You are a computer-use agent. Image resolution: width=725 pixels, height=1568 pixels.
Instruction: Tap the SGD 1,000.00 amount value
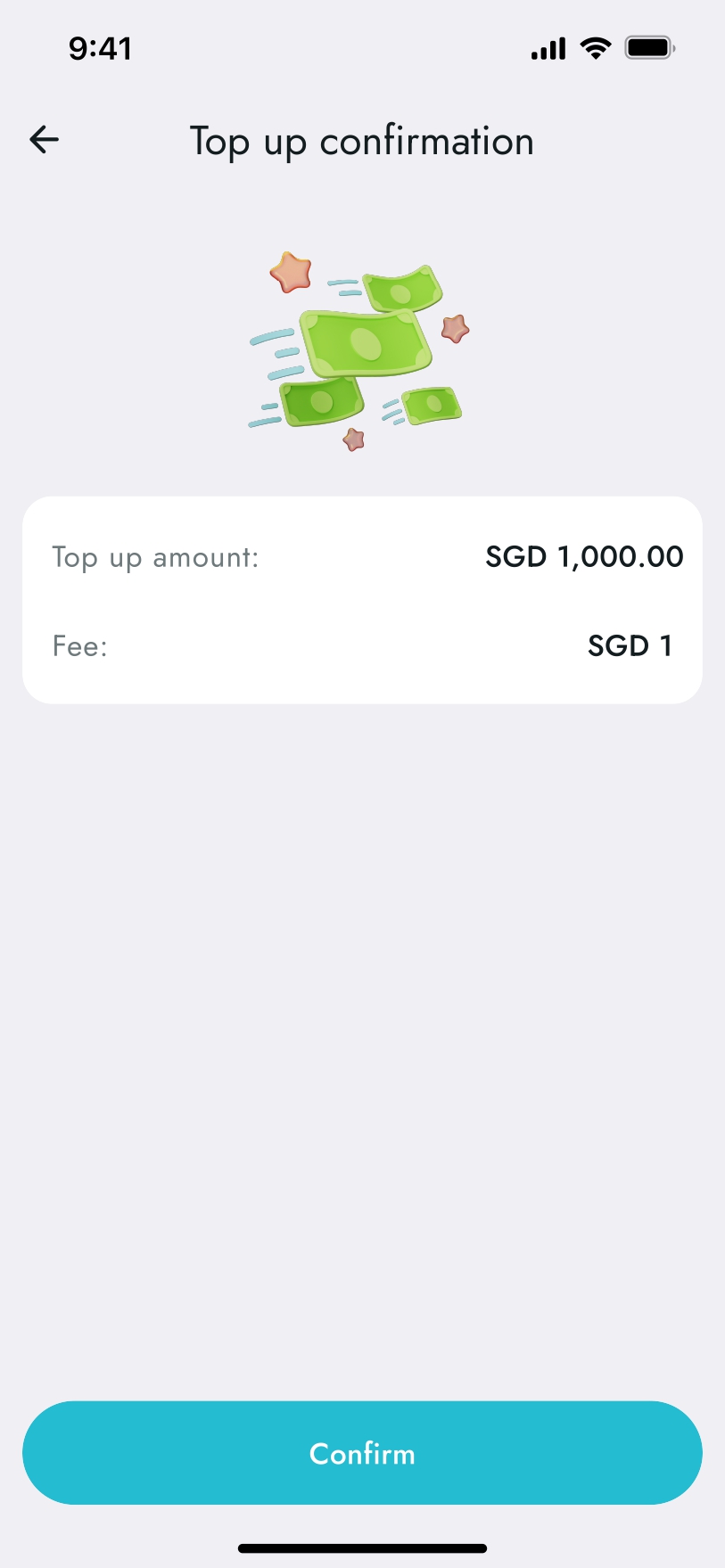point(583,556)
